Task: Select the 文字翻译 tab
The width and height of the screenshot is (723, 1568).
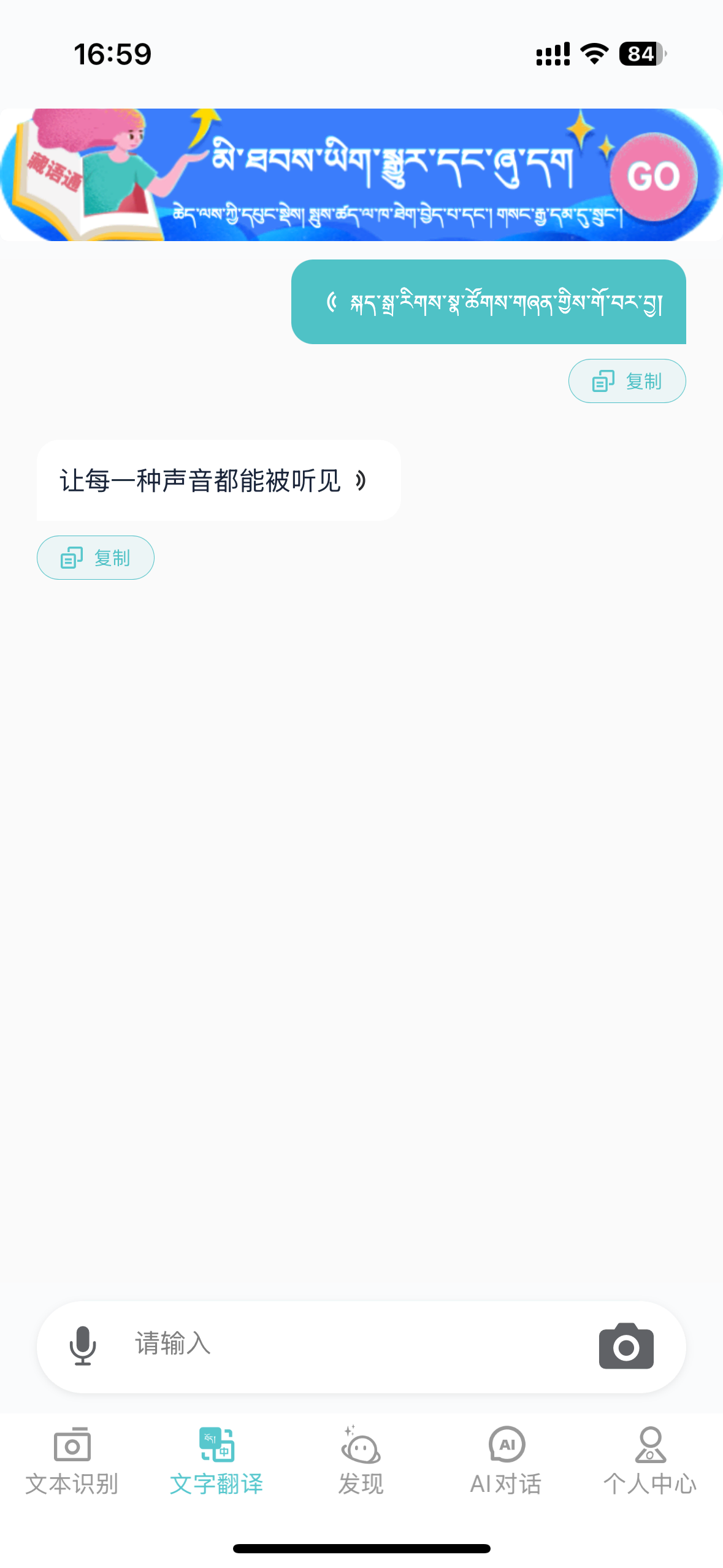Action: coord(216,1461)
